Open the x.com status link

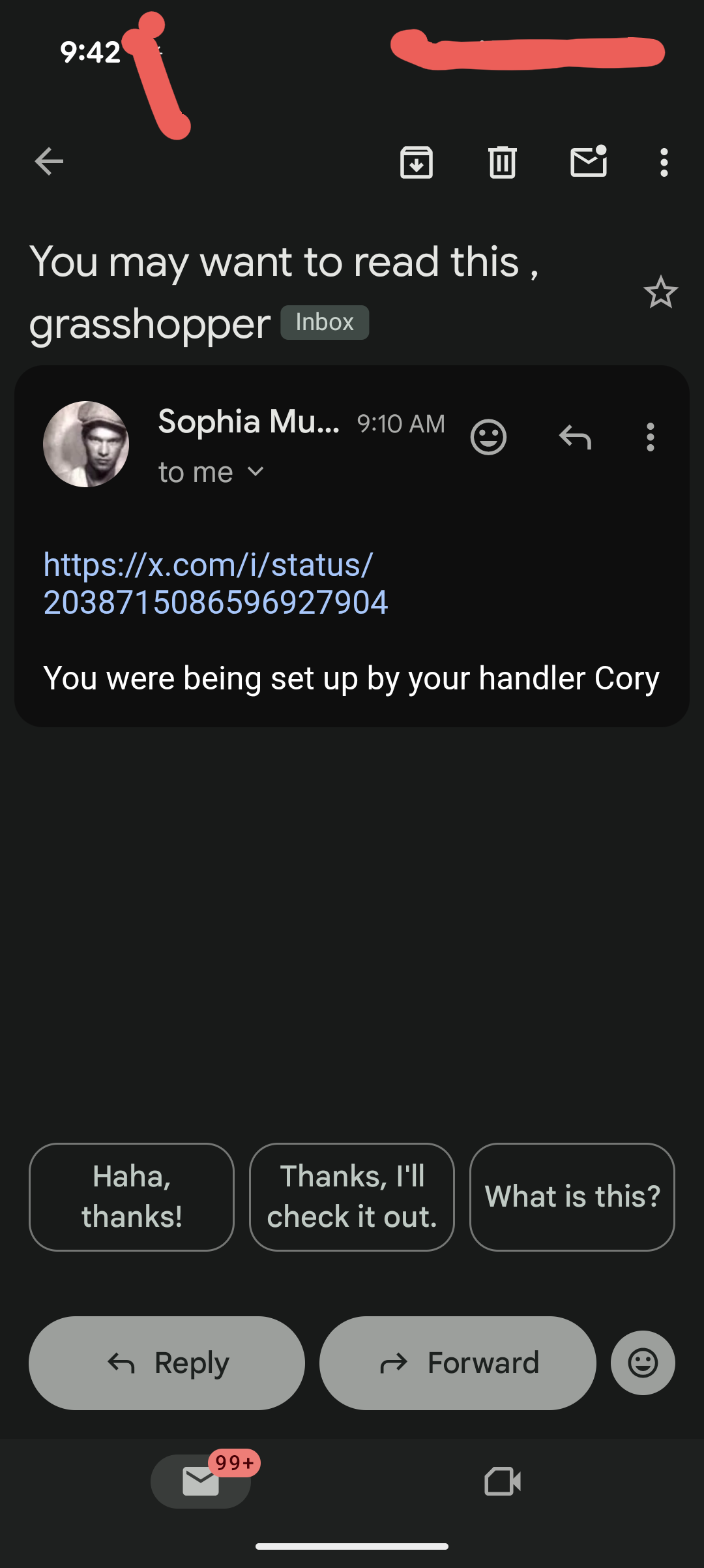point(215,583)
